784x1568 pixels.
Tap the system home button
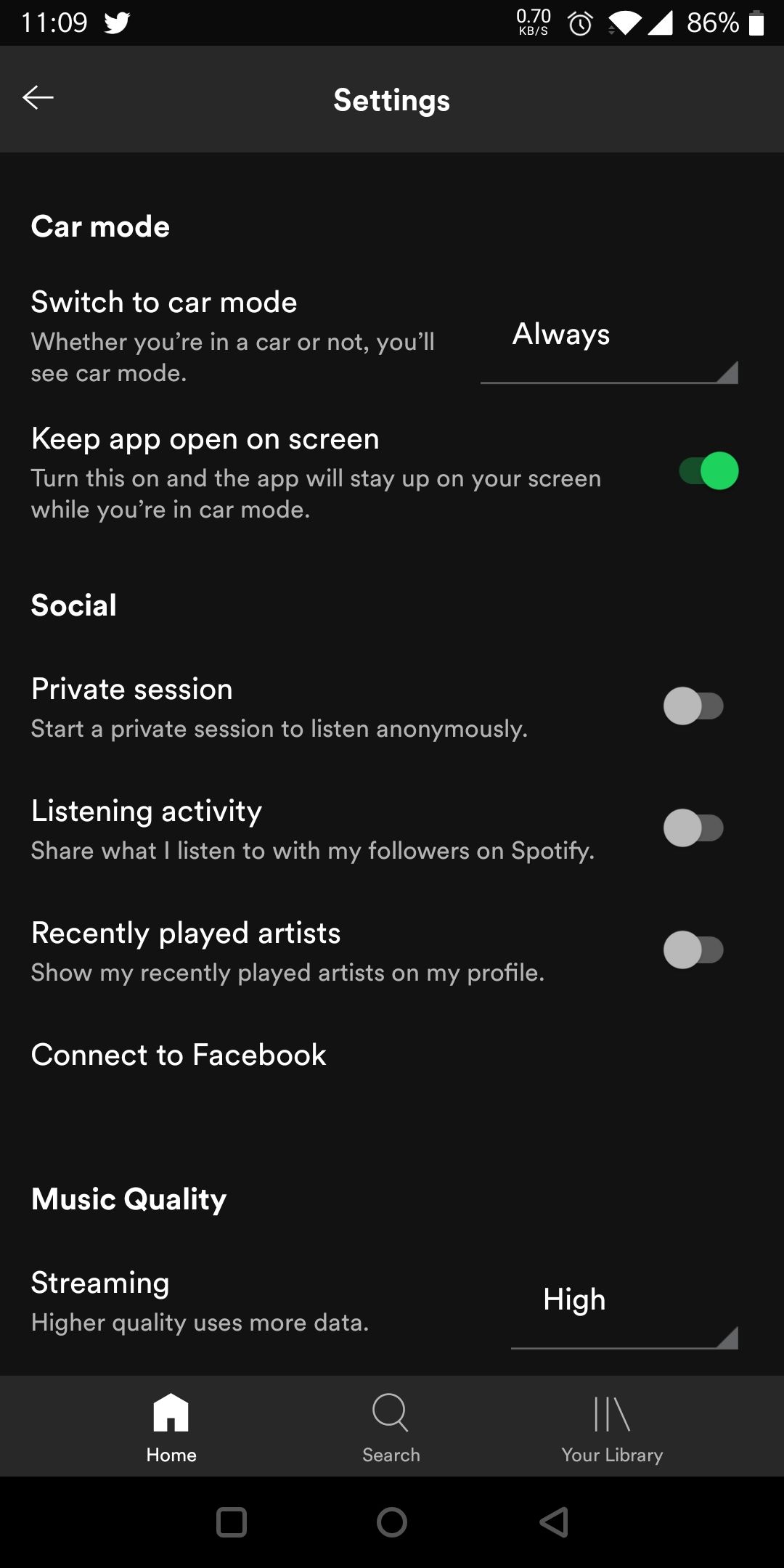pos(392,1522)
